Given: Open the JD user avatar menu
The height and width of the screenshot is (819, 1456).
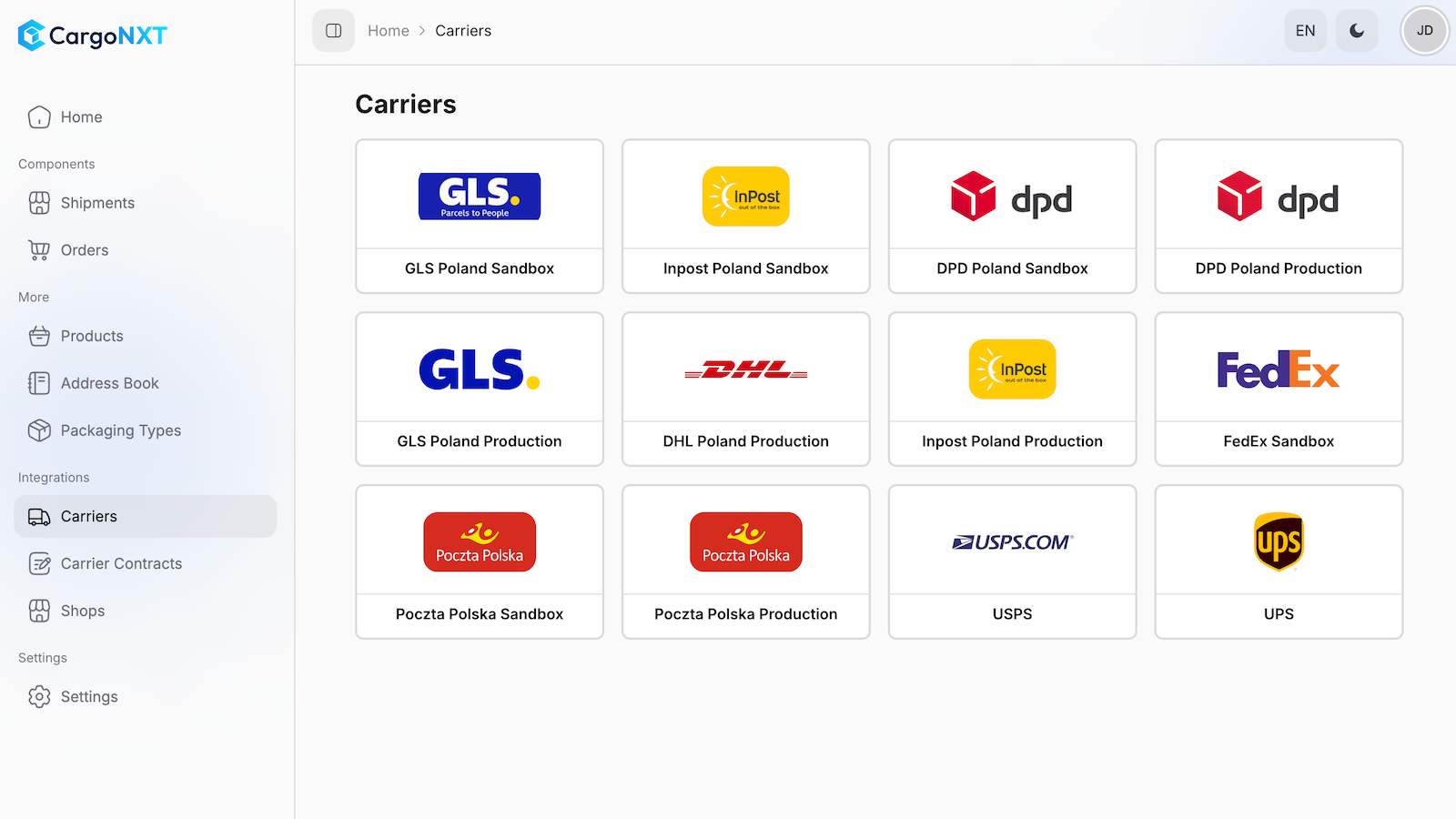Looking at the screenshot, I should [x=1424, y=31].
